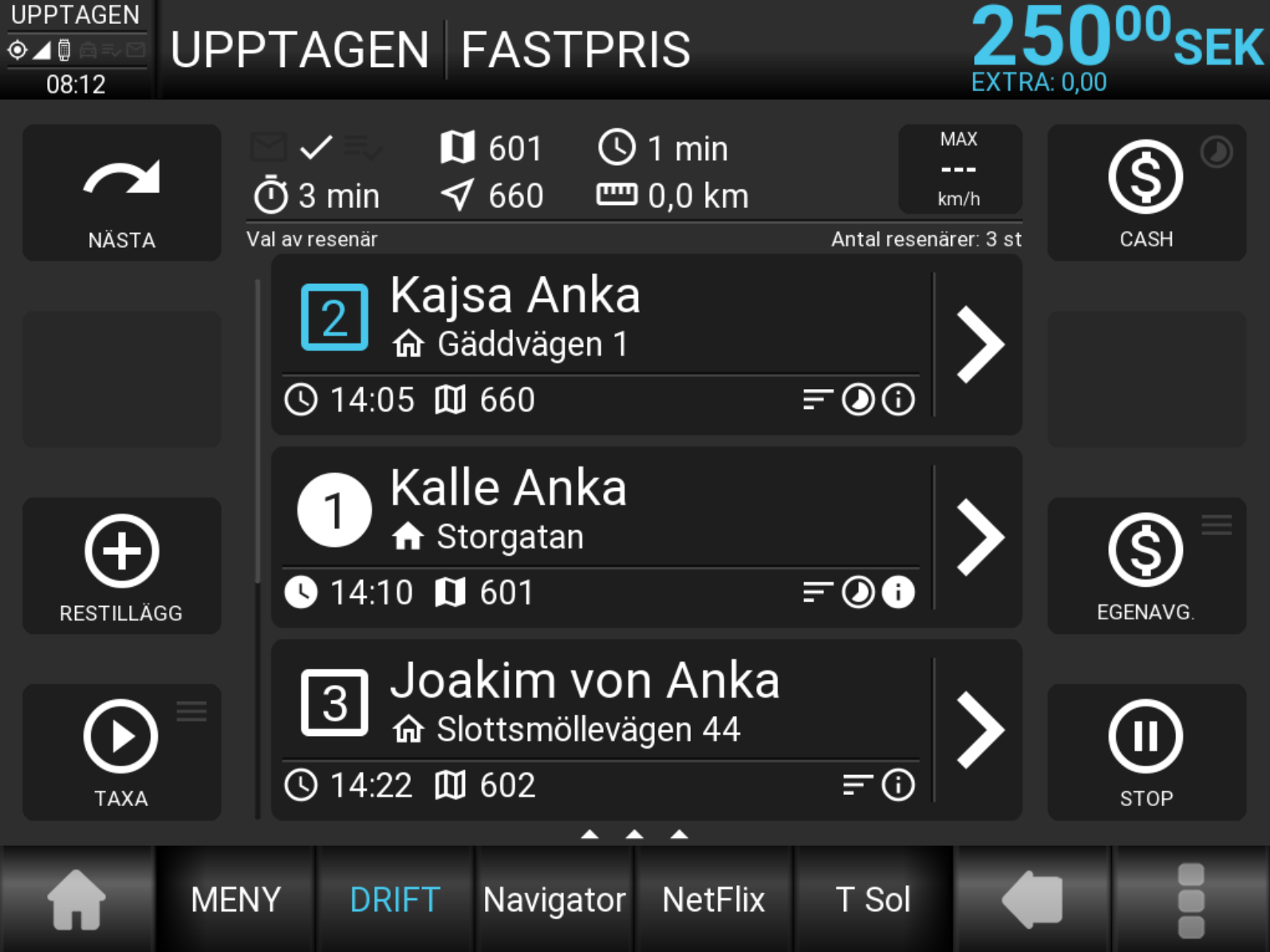
Task: Open the three-dot overflow menu
Action: pyautogui.click(x=1190, y=899)
